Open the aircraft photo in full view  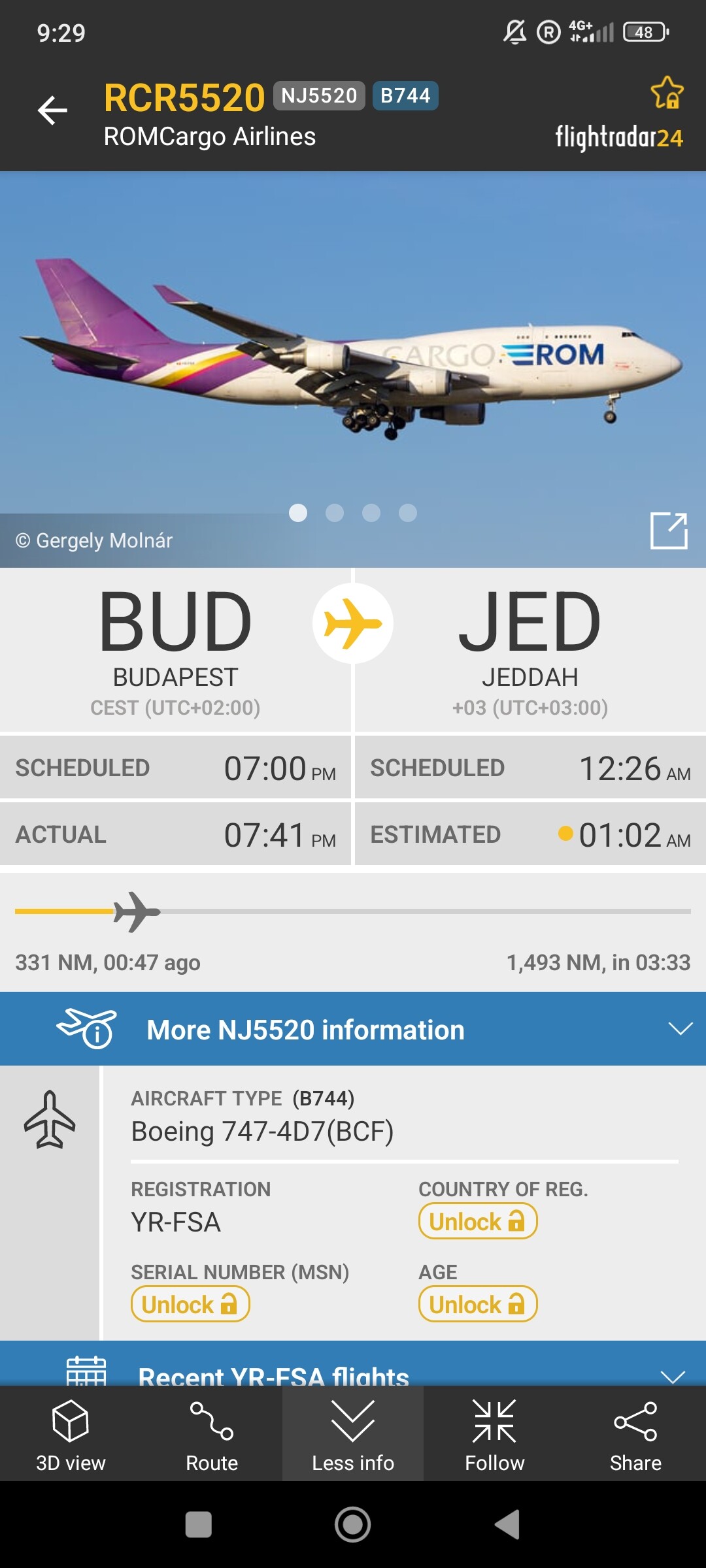coord(669,531)
